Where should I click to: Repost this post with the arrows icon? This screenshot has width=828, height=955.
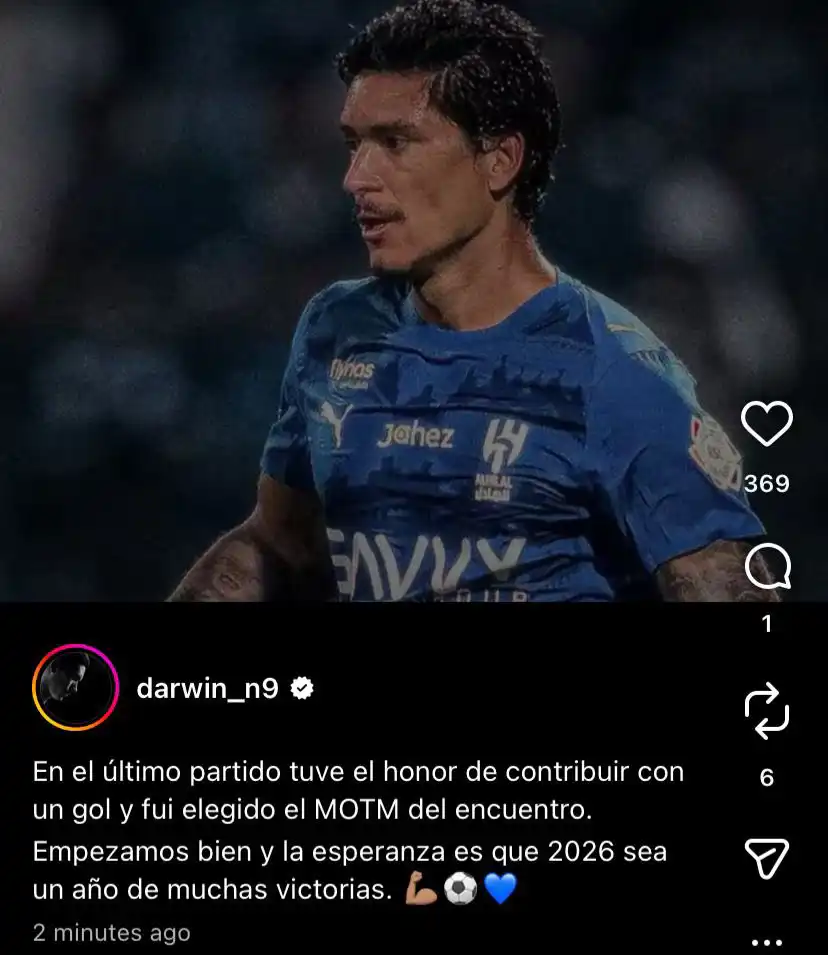point(767,713)
